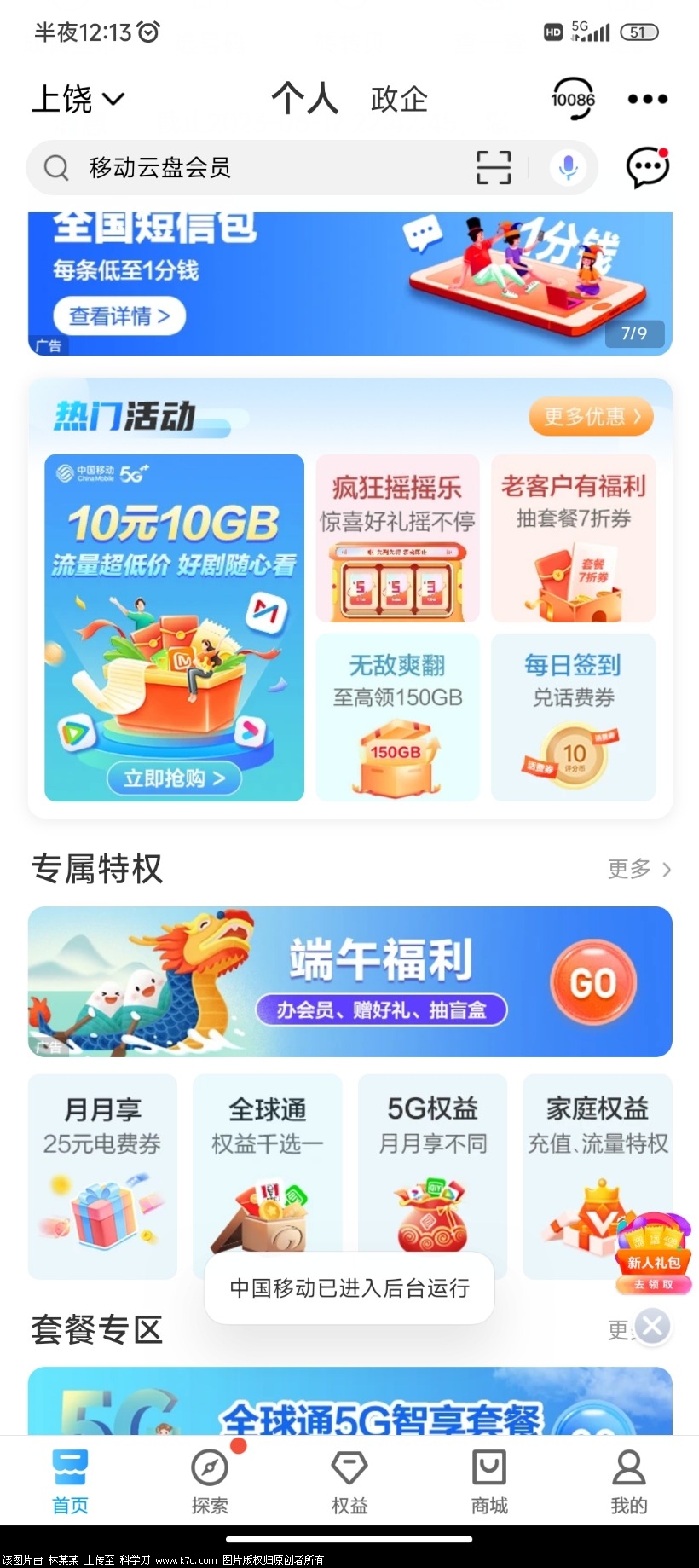
Task: Open the 每日签到 check-in card
Action: (573, 717)
